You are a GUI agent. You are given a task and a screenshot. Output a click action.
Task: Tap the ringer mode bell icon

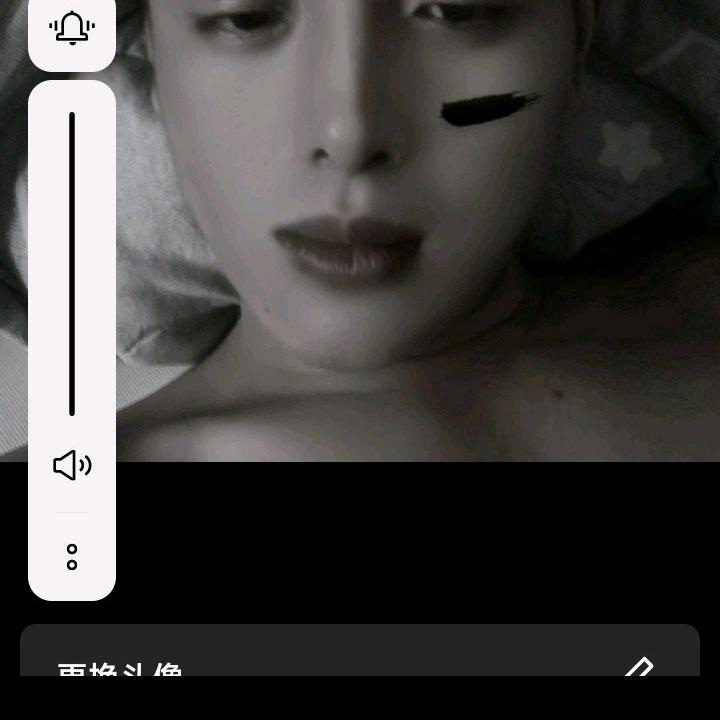click(x=72, y=28)
